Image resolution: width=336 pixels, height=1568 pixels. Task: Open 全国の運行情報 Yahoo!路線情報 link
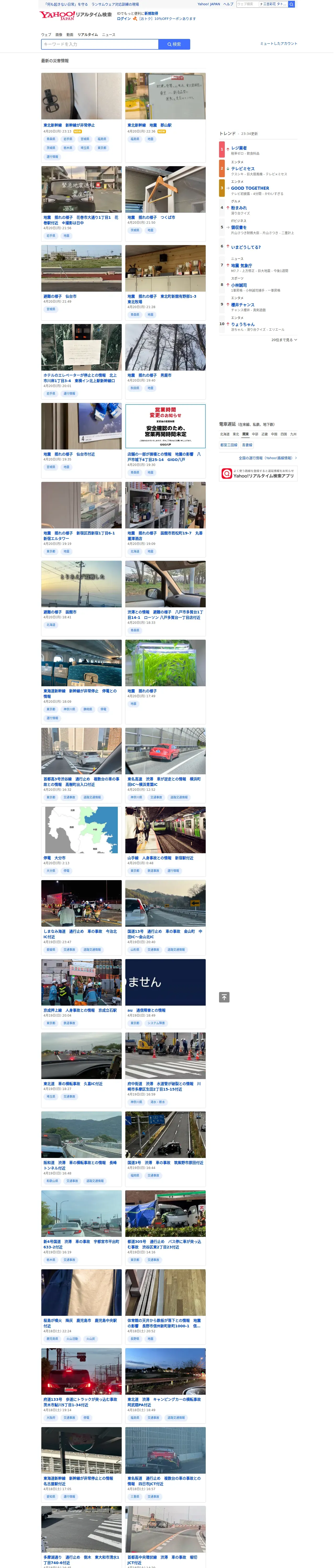click(x=267, y=458)
